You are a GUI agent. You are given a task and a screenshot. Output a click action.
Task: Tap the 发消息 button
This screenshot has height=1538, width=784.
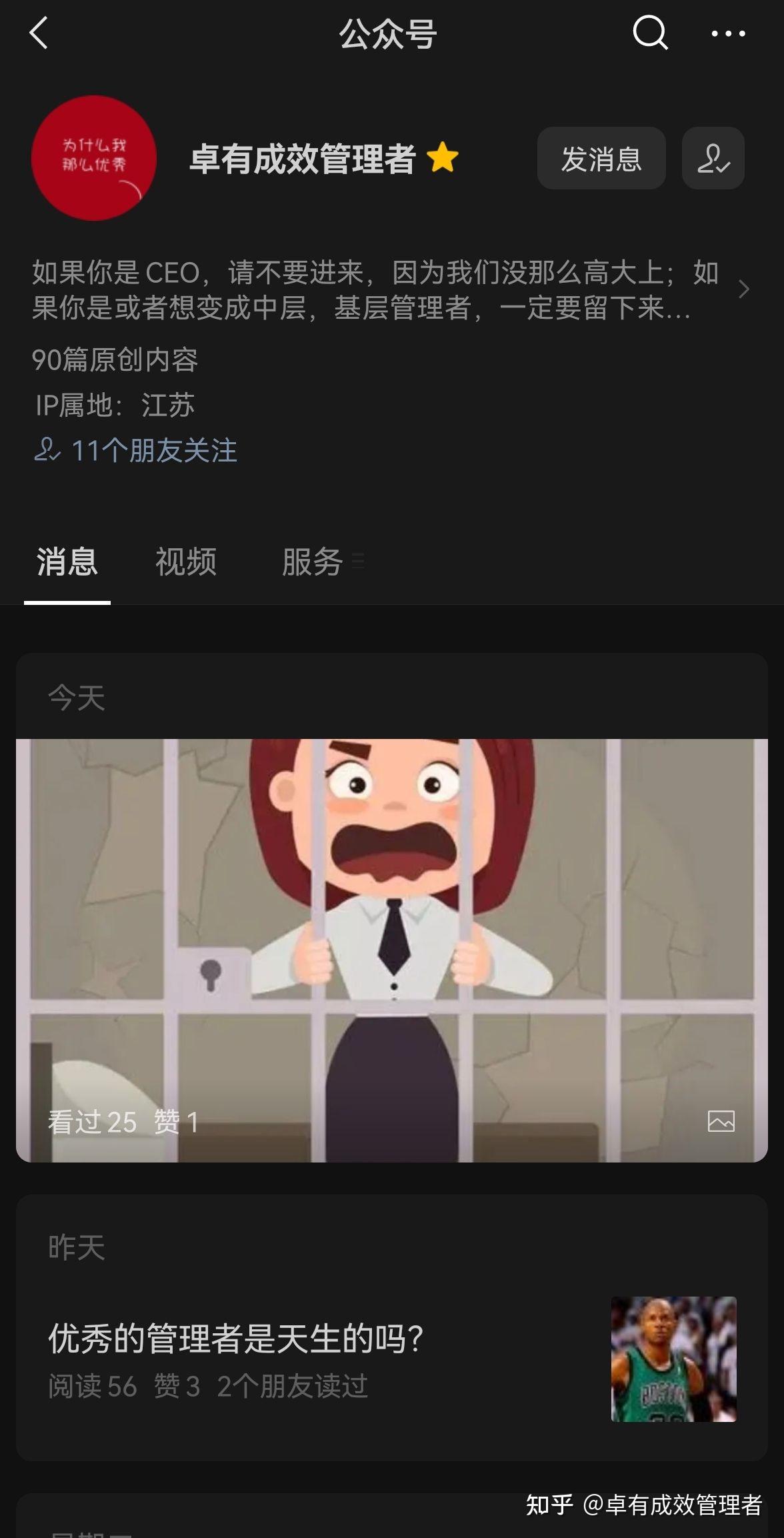[601, 158]
